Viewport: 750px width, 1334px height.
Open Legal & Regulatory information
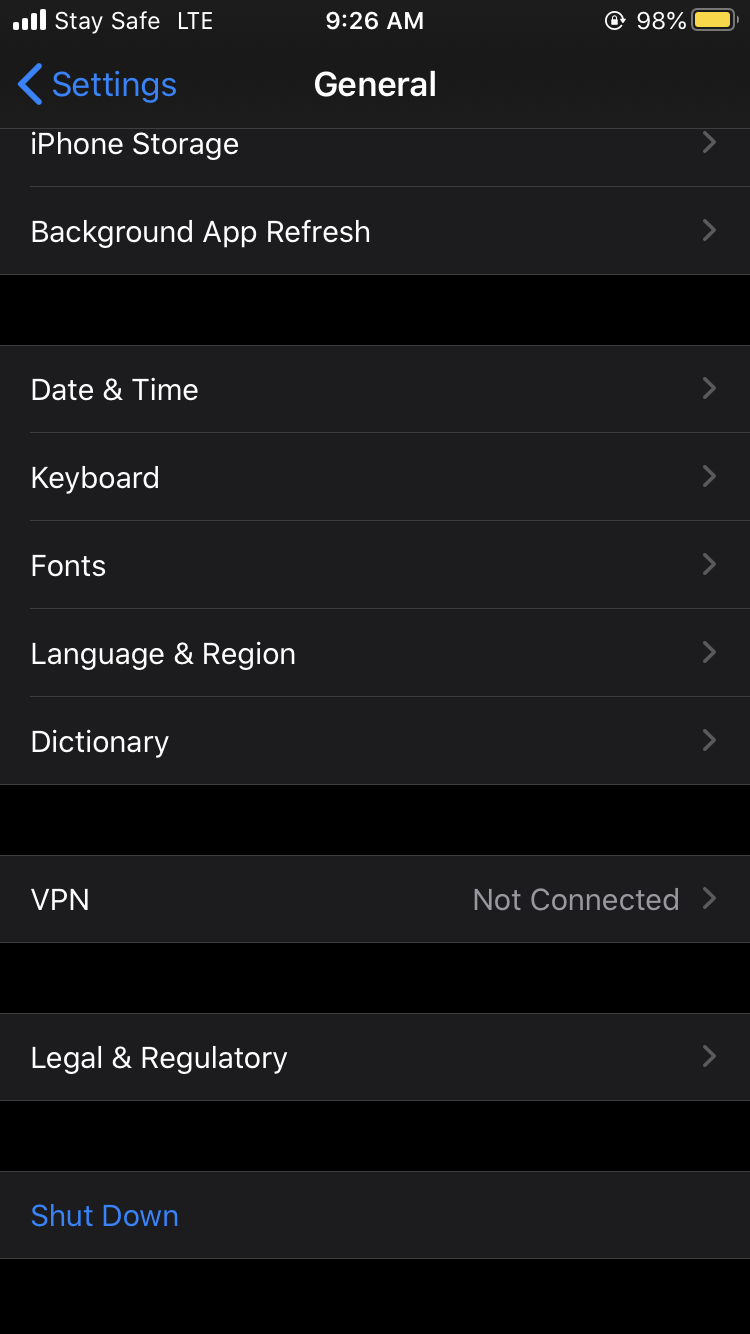375,1057
